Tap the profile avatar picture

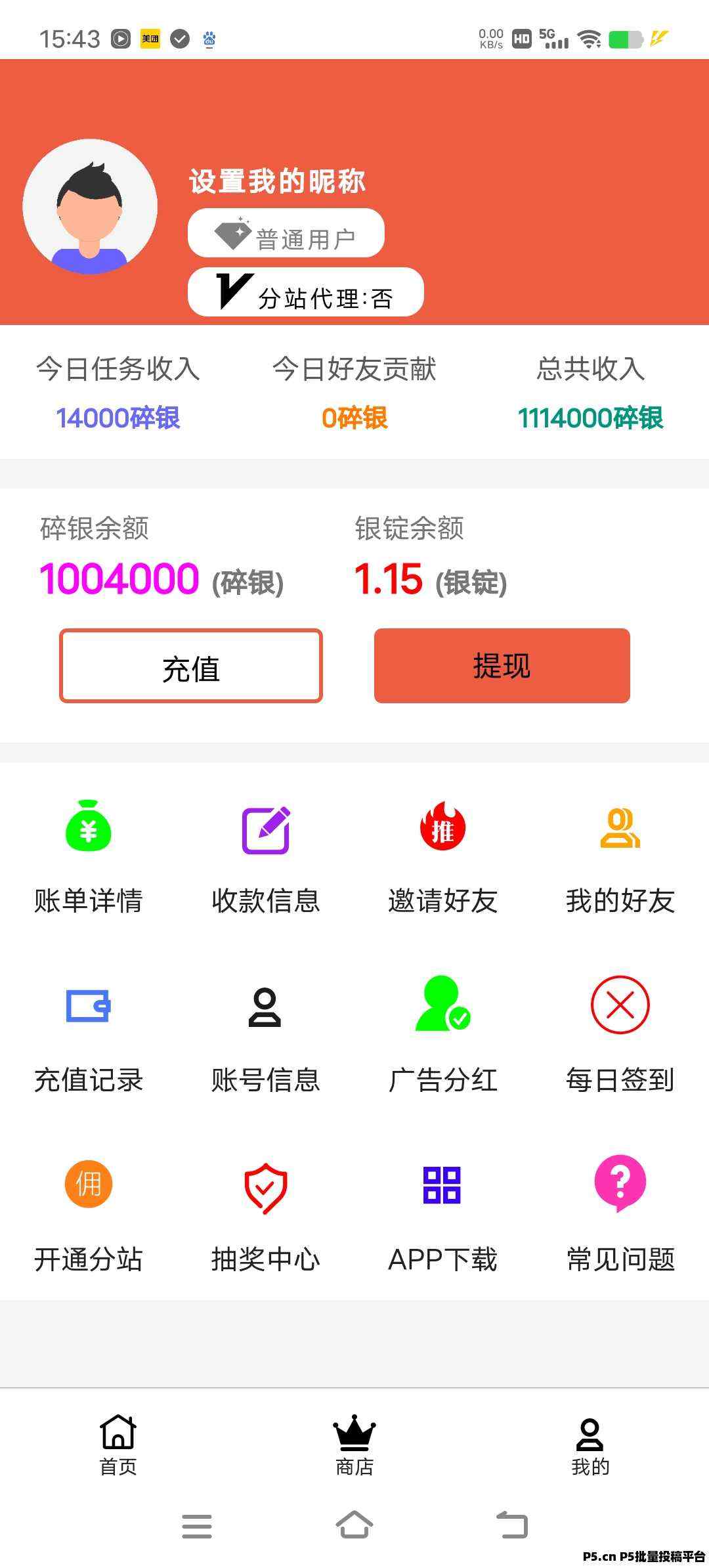(x=90, y=206)
